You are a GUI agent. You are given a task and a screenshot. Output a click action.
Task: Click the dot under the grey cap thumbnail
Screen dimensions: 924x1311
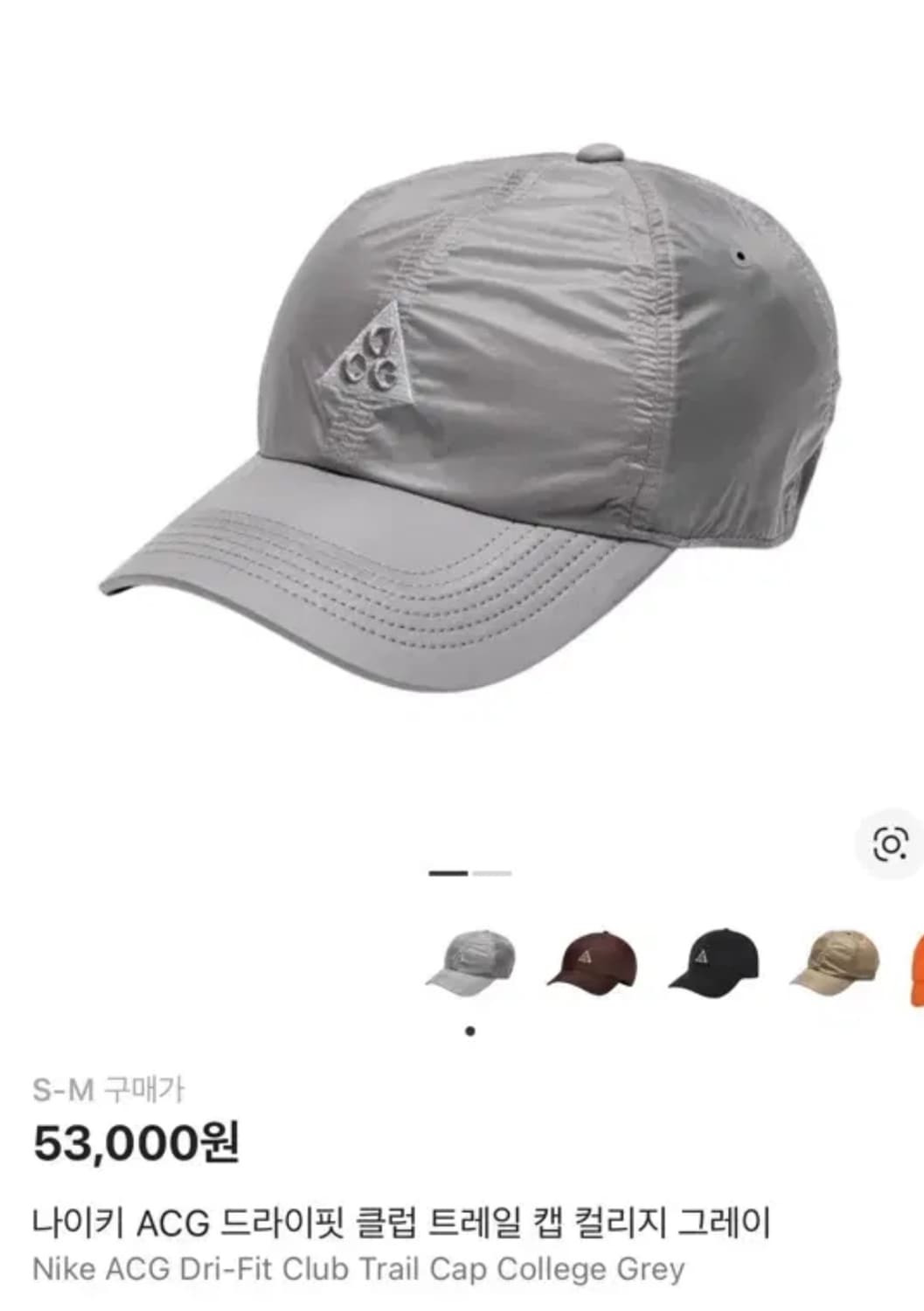(469, 1030)
